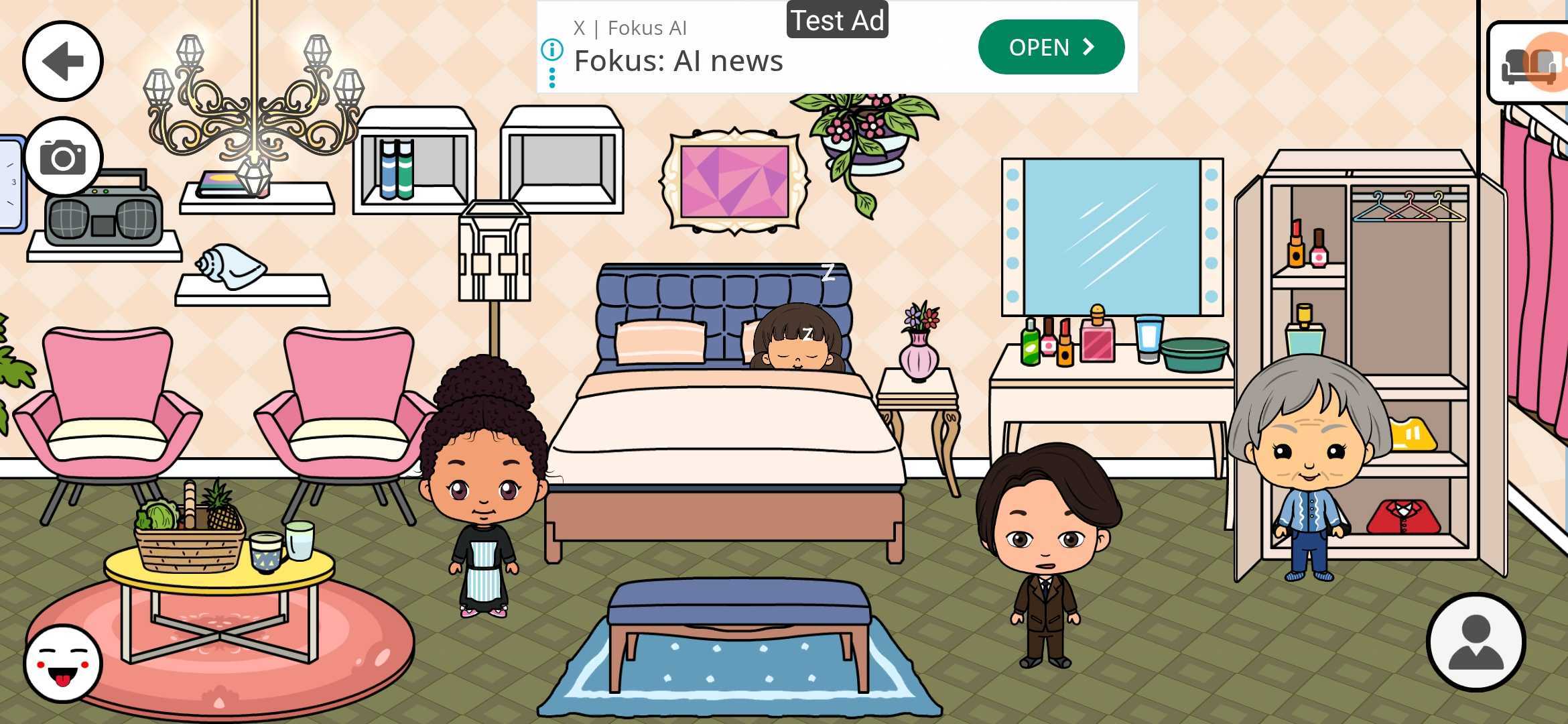The height and width of the screenshot is (724, 1568).
Task: Open the emoji expressions face button
Action: coord(62,663)
